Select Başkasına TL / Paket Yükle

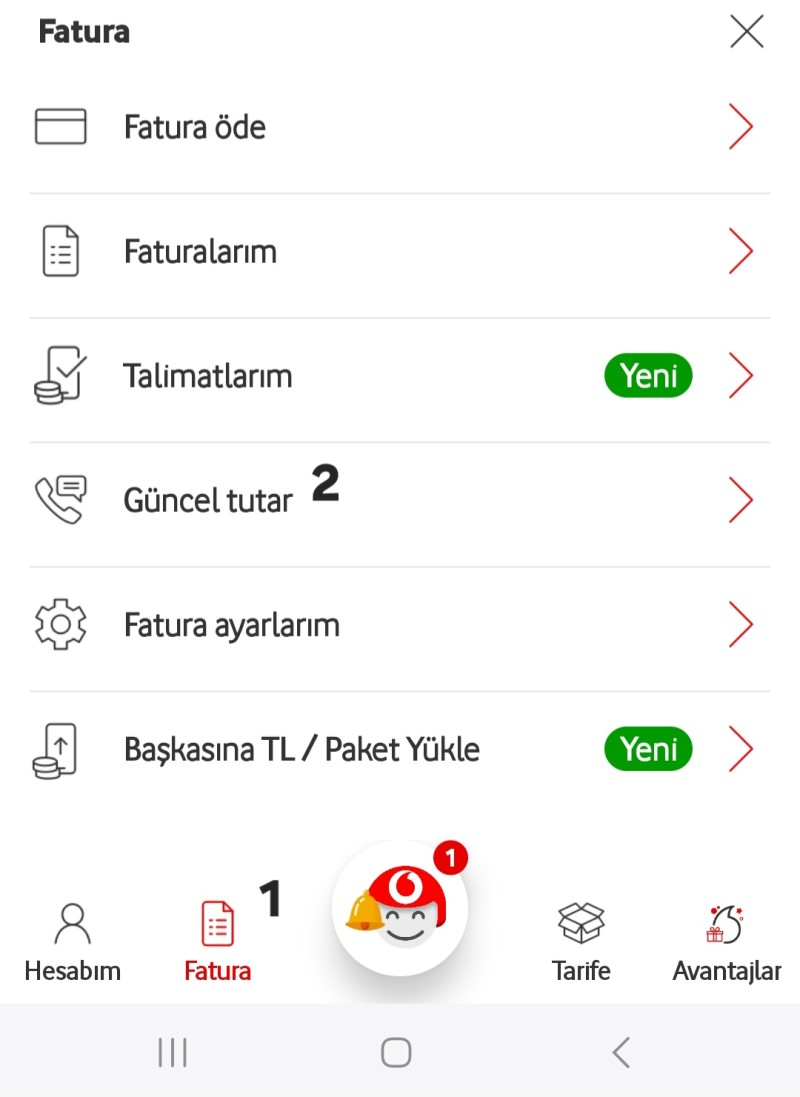400,750
